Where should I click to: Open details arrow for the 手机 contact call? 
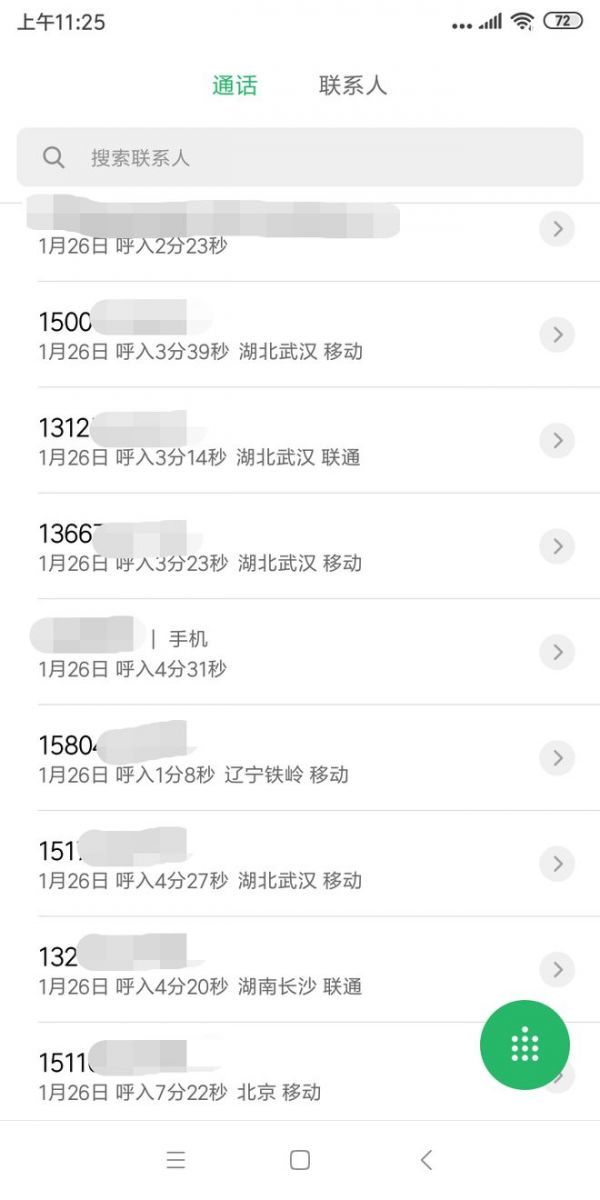click(x=558, y=652)
